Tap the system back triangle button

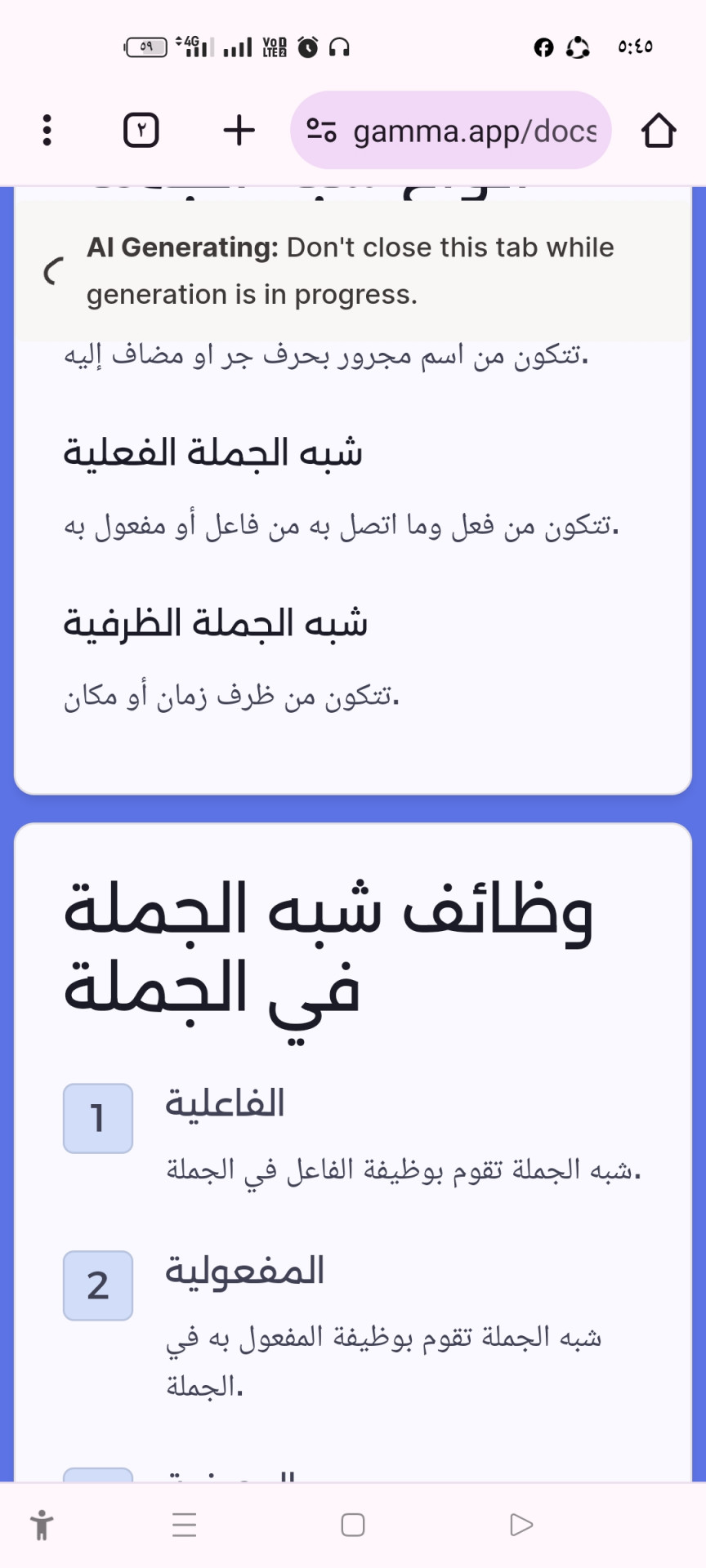coord(521,1525)
